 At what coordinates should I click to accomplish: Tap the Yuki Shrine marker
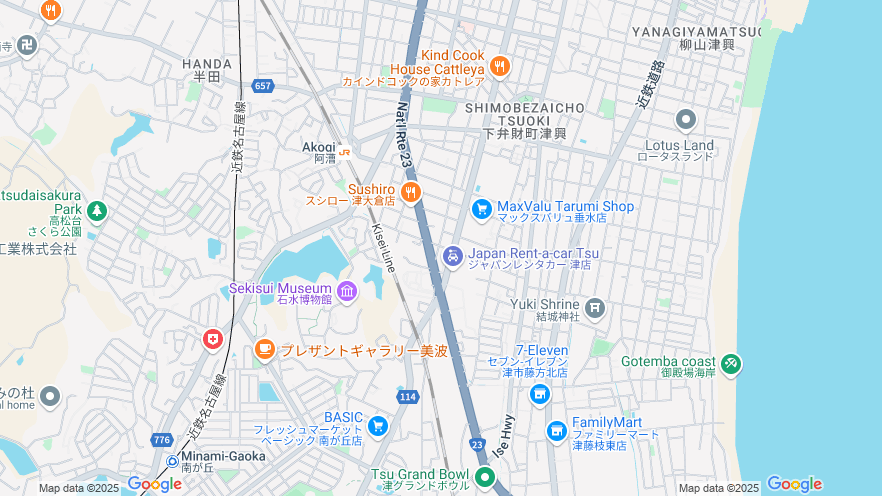(x=595, y=307)
